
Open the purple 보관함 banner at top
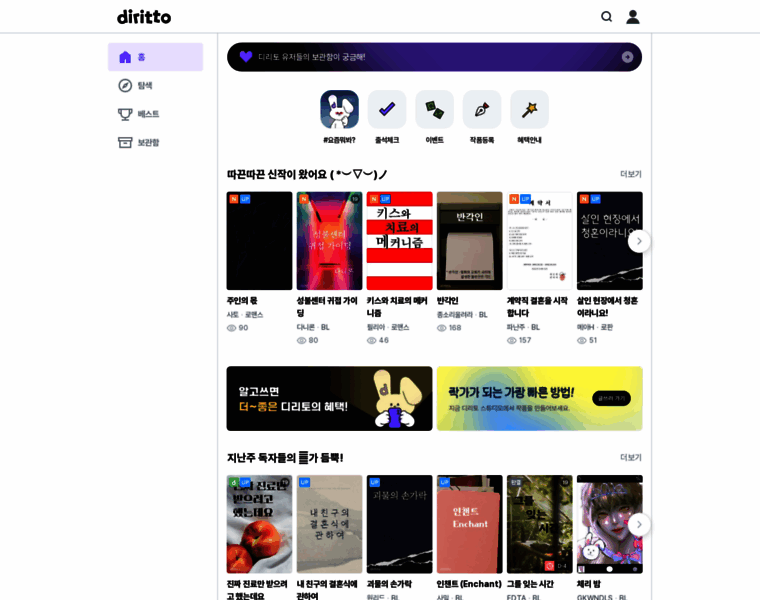click(x=434, y=57)
